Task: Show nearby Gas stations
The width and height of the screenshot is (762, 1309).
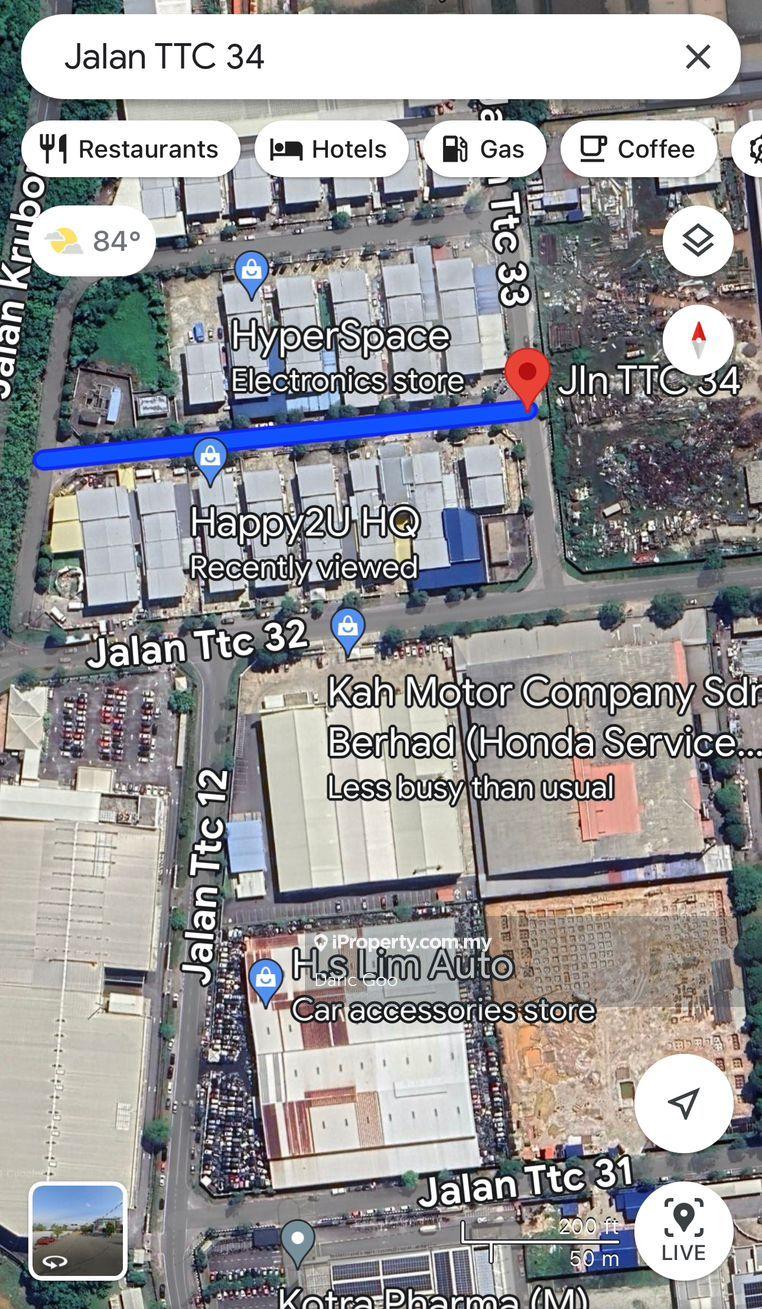Action: pyautogui.click(x=484, y=149)
